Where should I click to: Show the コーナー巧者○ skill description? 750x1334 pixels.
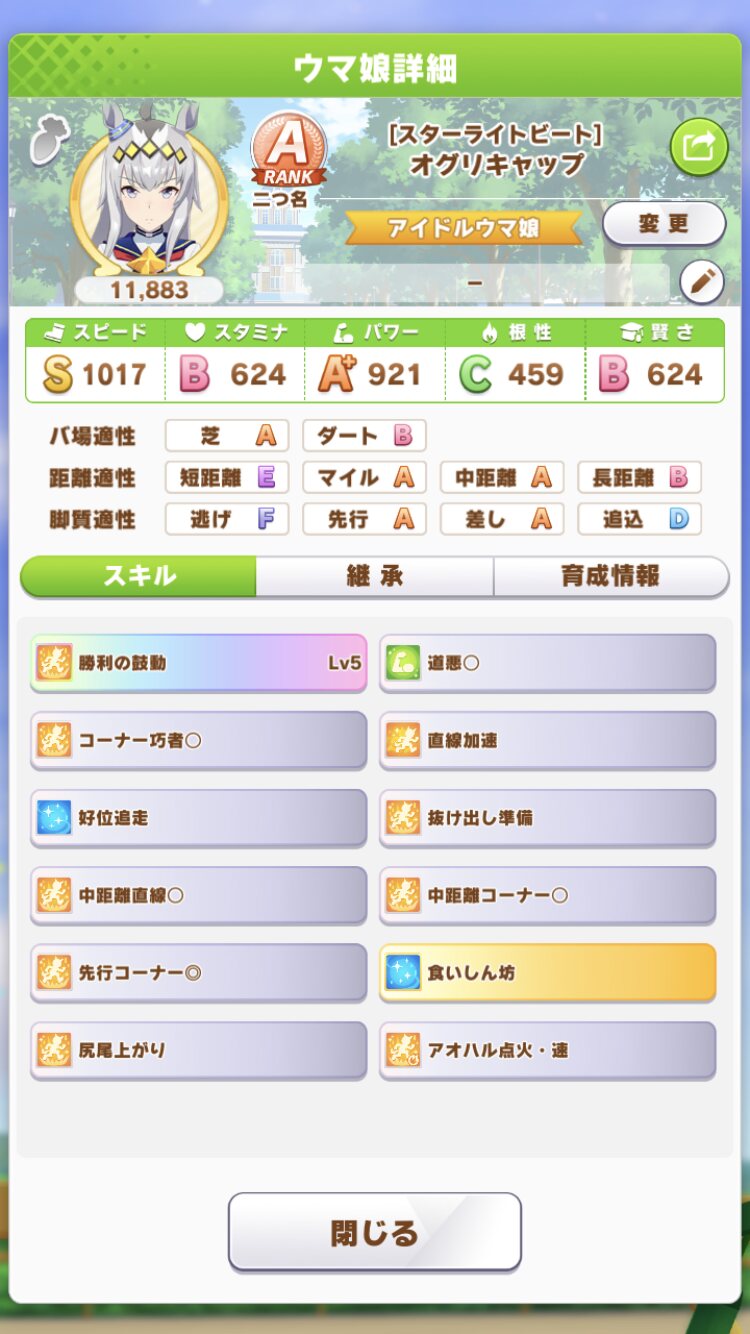(x=199, y=740)
